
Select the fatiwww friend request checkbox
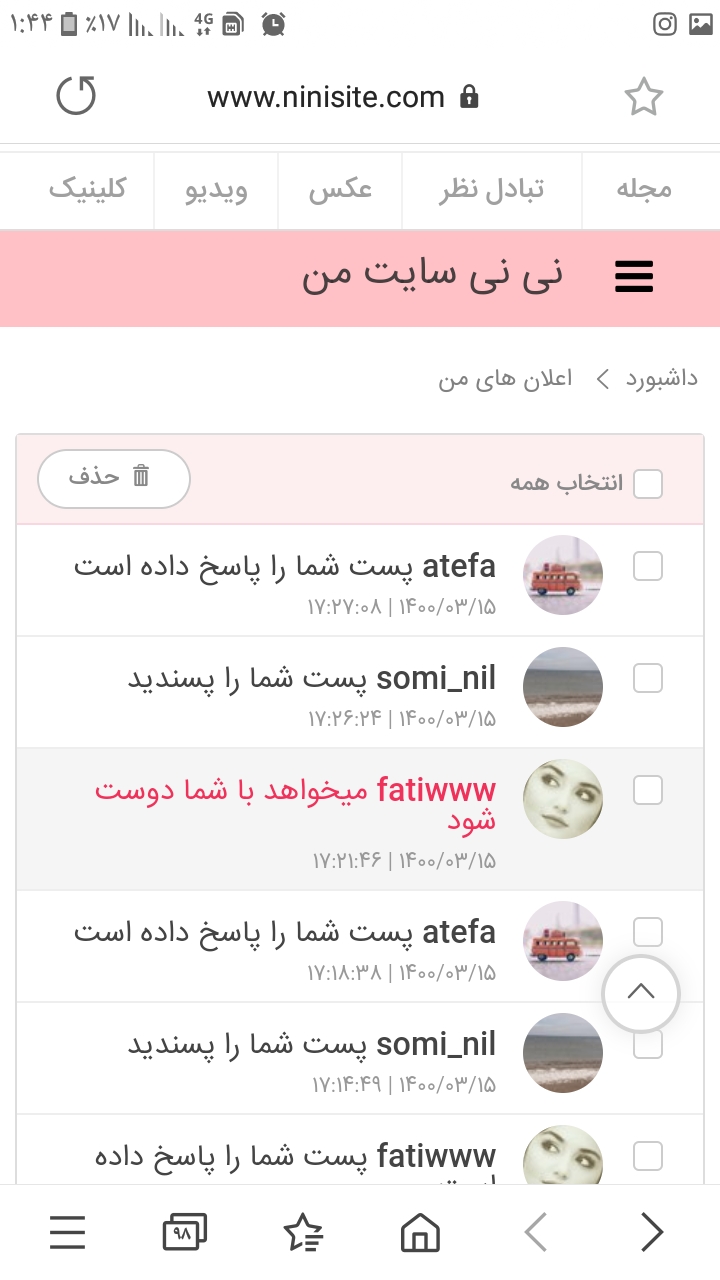coord(648,791)
